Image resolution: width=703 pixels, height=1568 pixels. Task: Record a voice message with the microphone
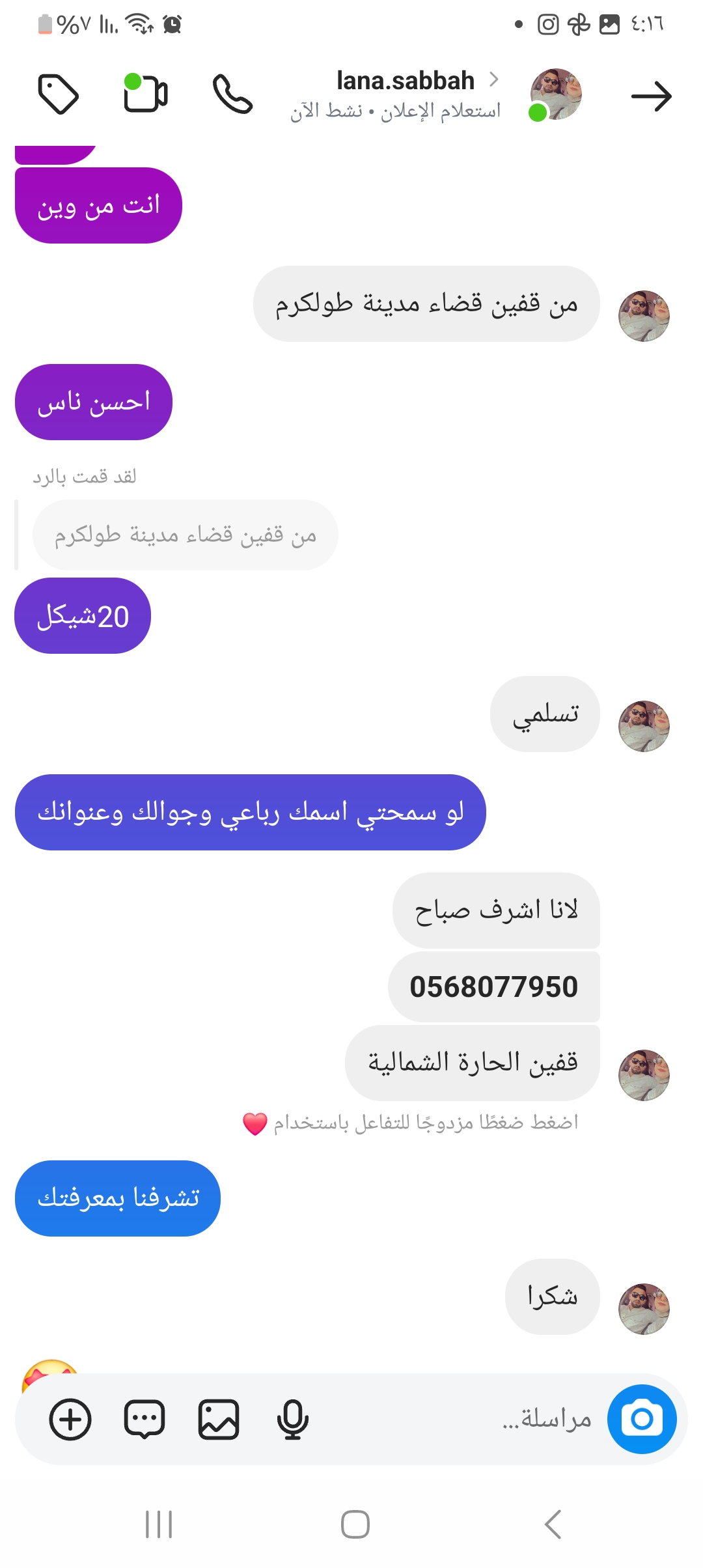pos(292,1419)
